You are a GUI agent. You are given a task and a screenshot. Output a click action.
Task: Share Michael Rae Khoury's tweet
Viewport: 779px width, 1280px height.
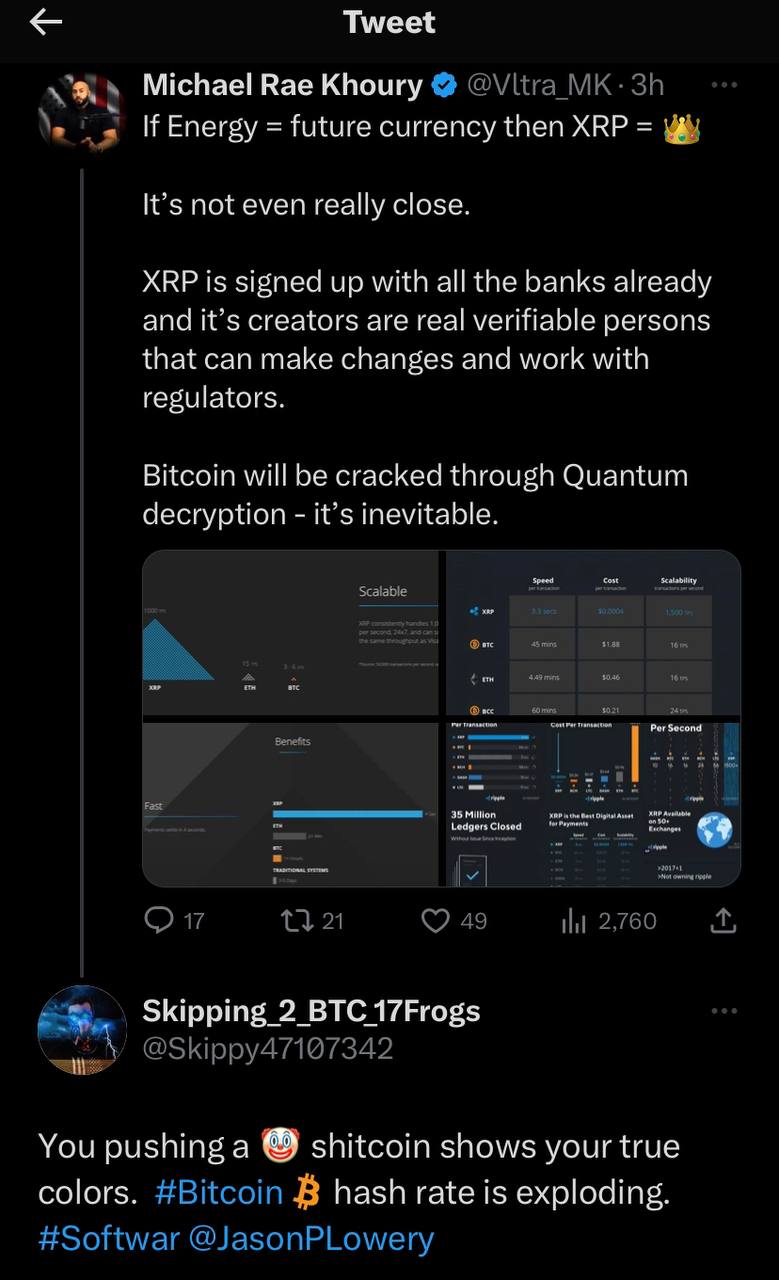coord(723,920)
